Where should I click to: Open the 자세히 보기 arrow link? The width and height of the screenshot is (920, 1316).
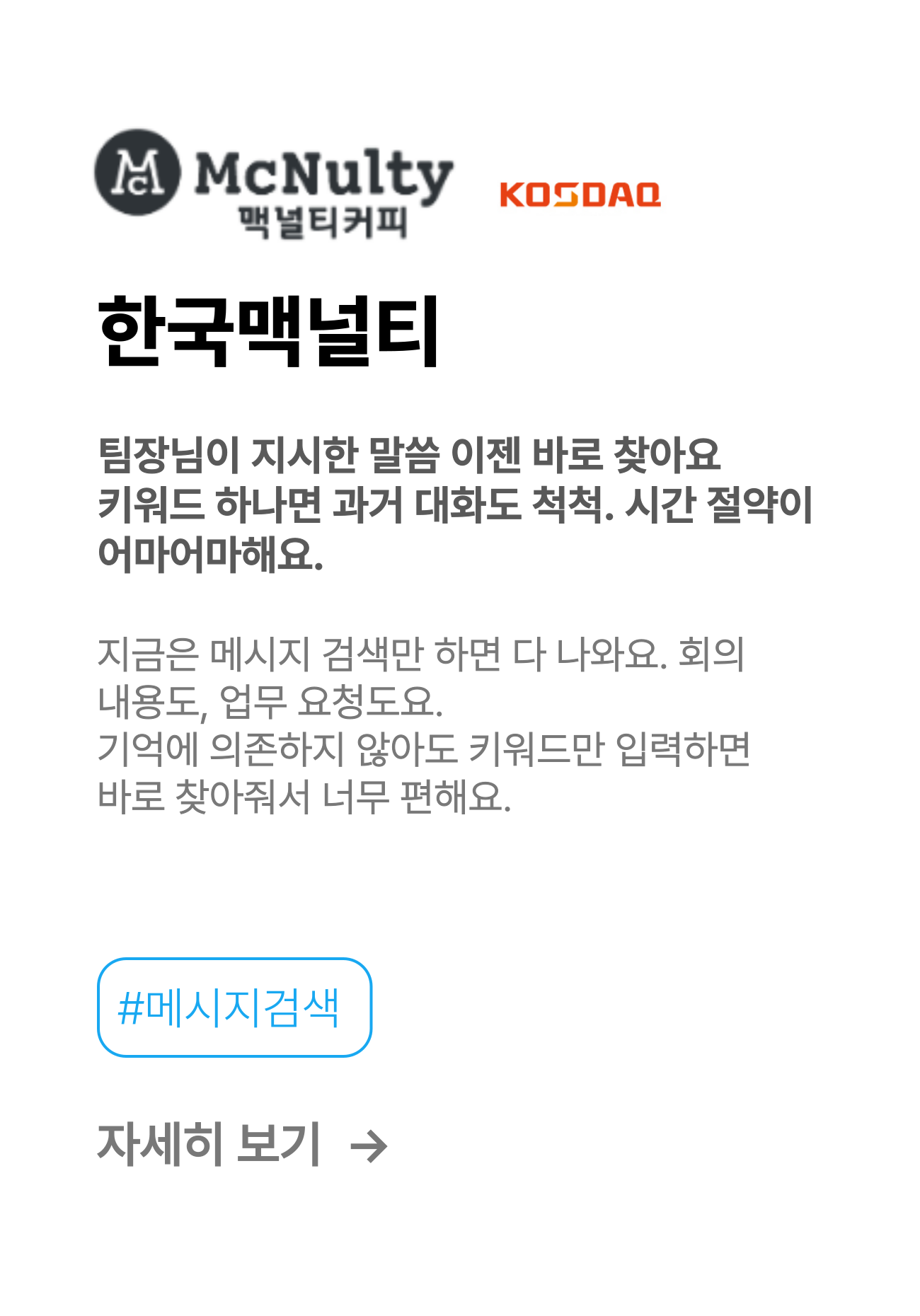click(242, 1145)
